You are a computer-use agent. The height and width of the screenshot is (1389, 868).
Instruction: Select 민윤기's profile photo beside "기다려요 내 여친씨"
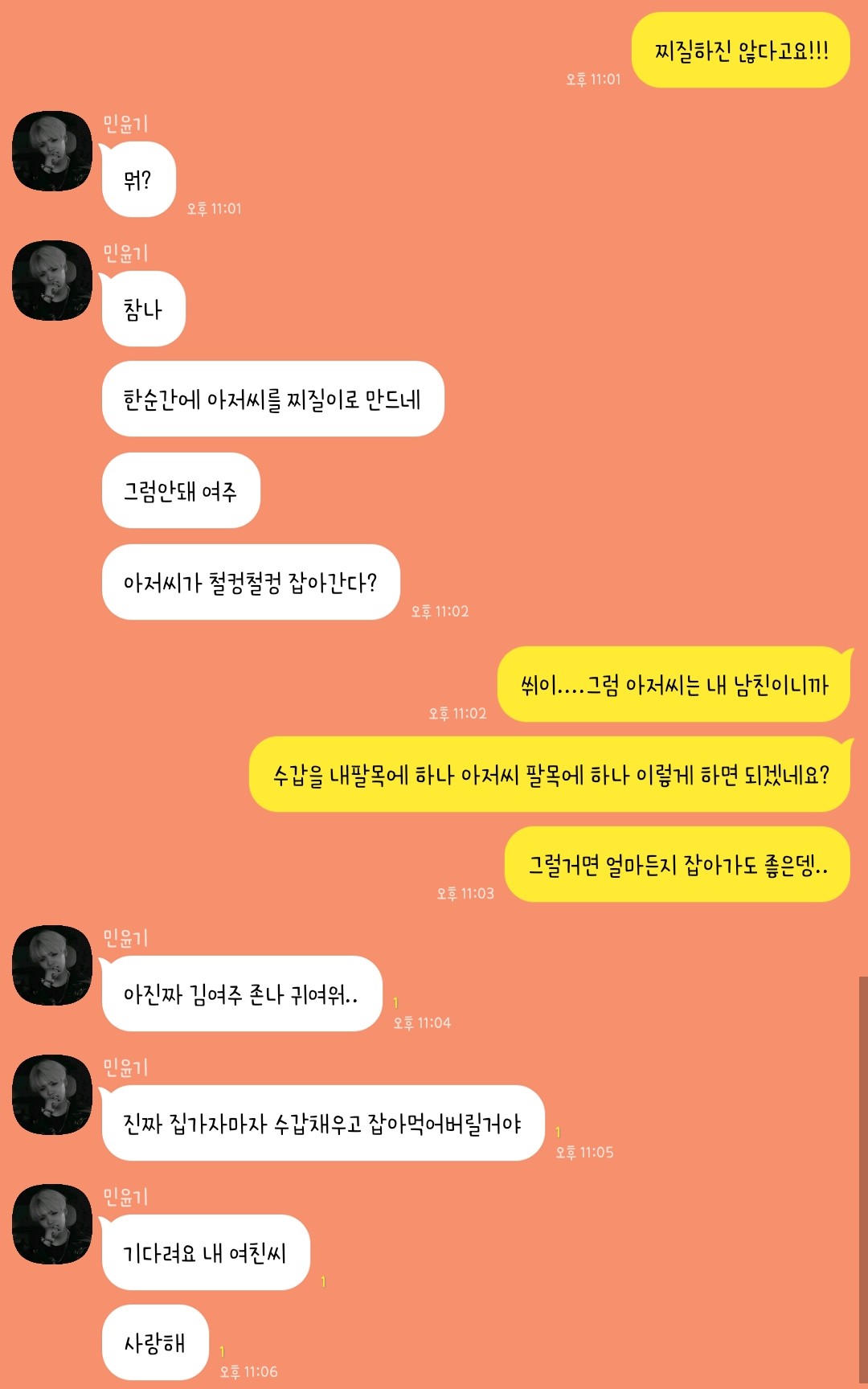pyautogui.click(x=52, y=1224)
